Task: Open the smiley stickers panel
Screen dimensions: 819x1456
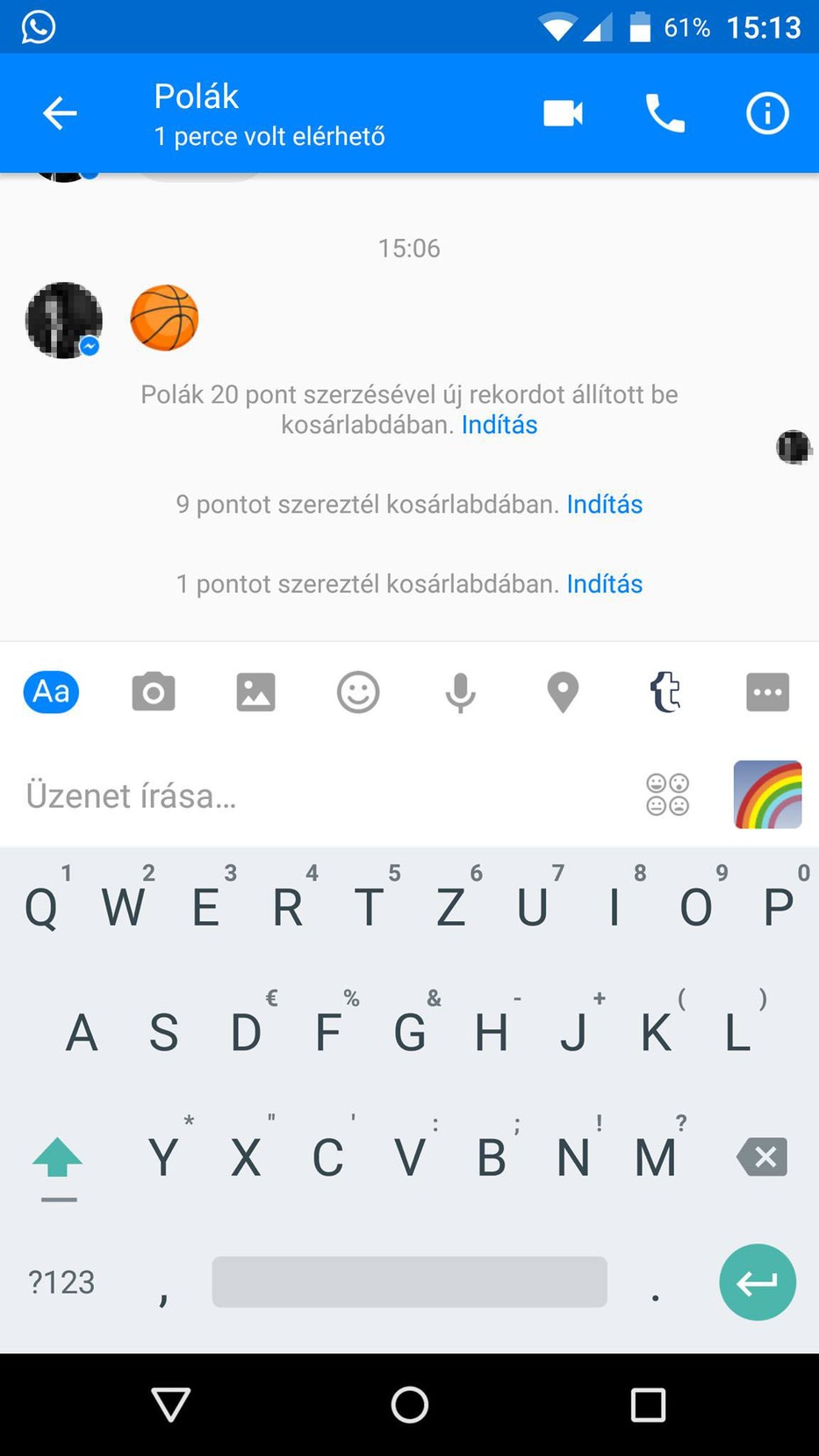Action: click(x=358, y=692)
